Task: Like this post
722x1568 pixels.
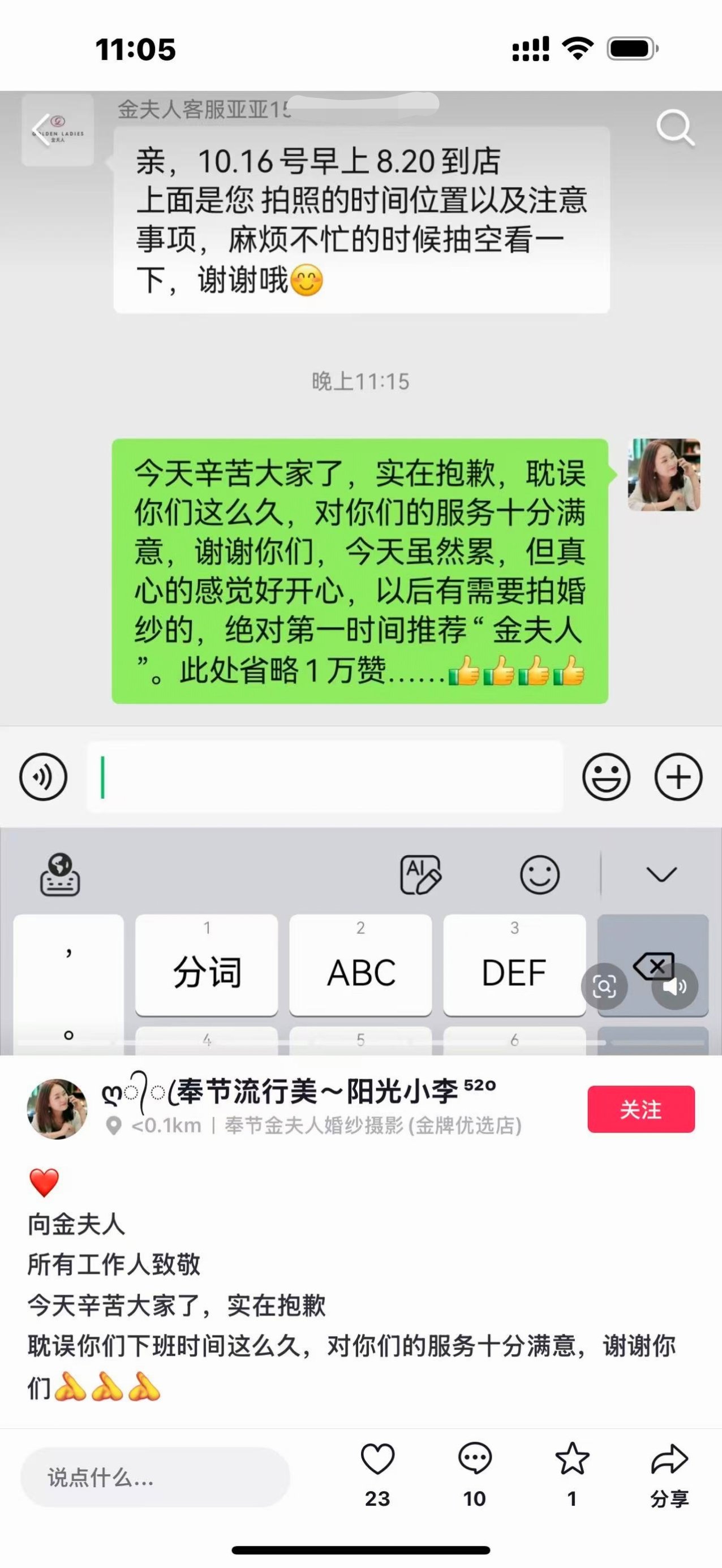Action: [377, 1459]
